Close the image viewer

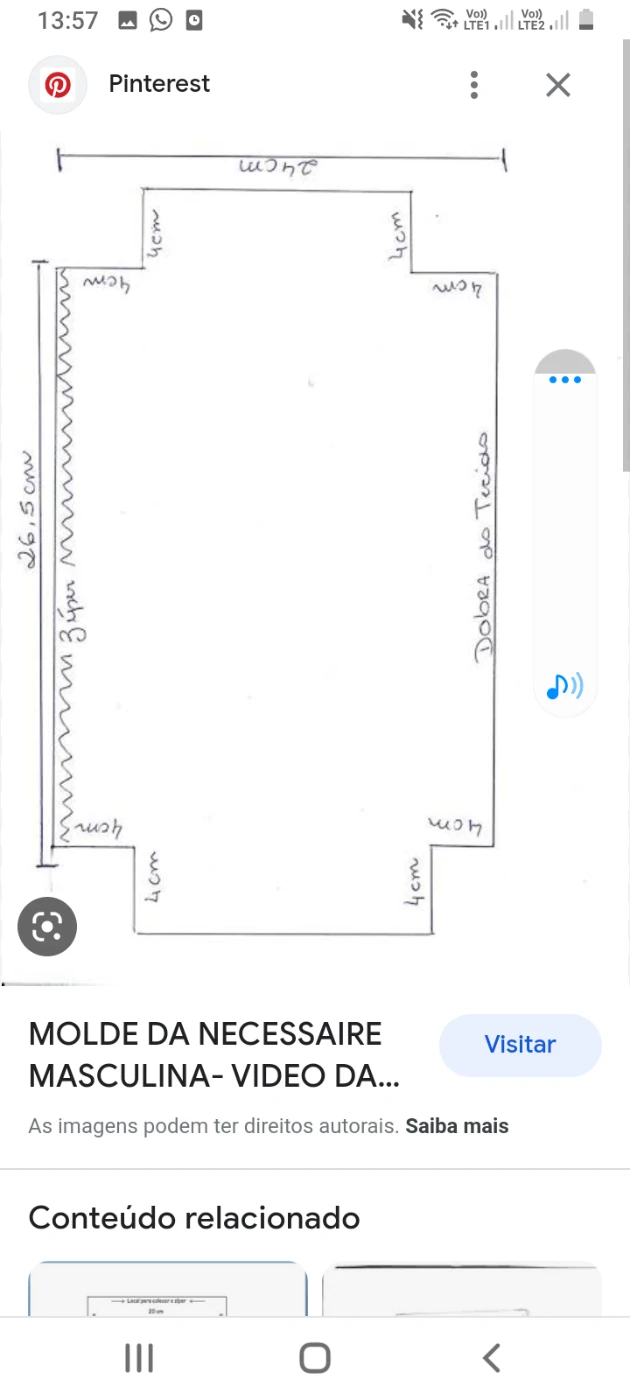[558, 85]
